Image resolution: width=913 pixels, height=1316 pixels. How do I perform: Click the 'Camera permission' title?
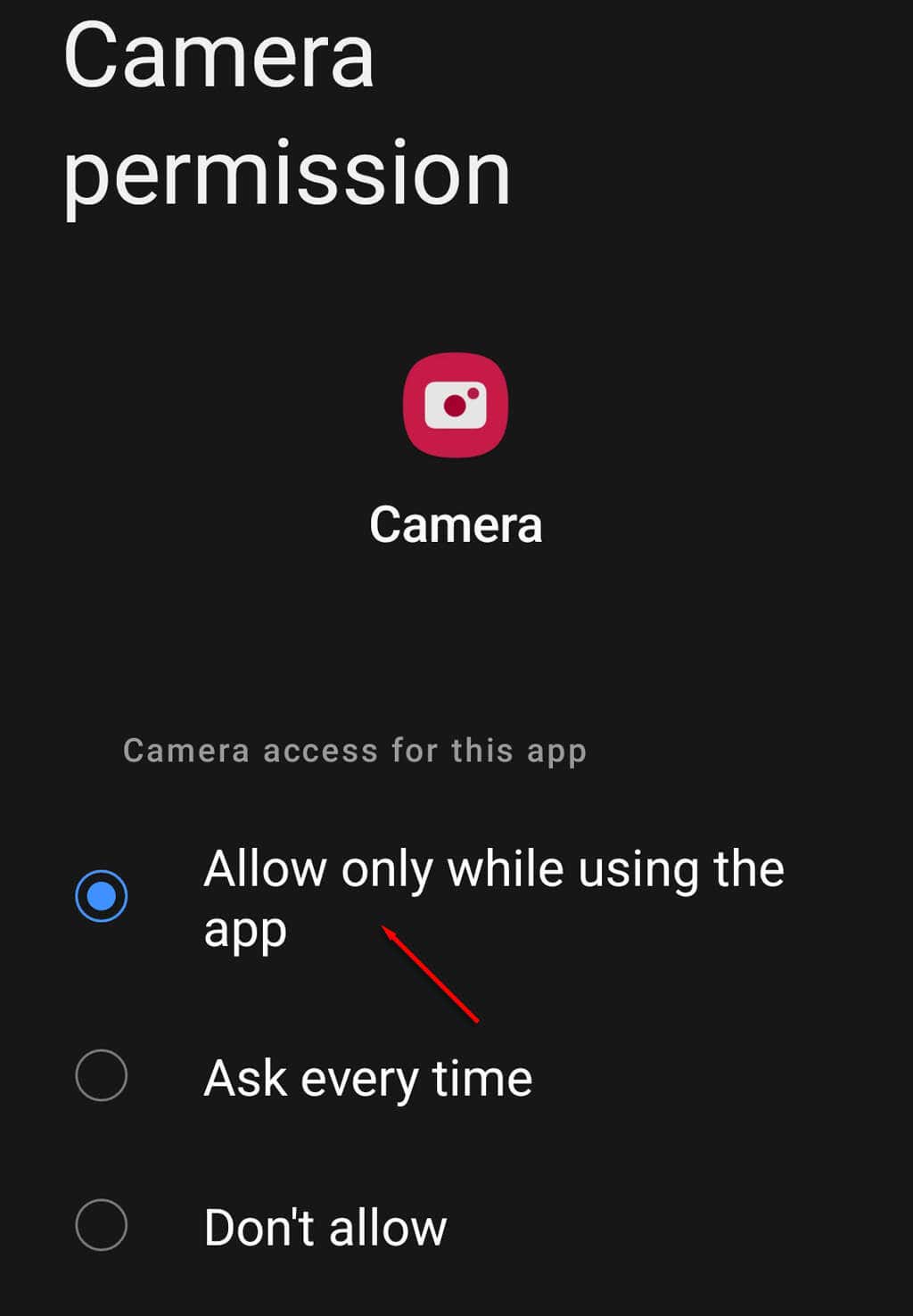[x=285, y=116]
